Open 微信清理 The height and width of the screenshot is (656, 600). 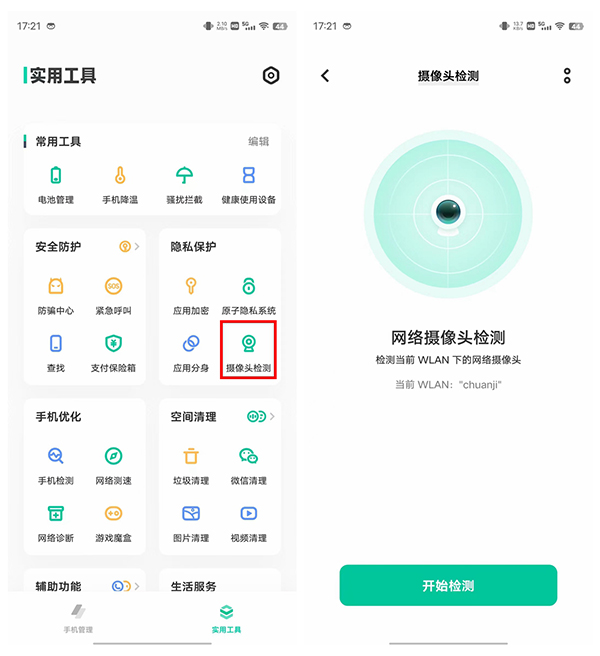pyautogui.click(x=248, y=465)
